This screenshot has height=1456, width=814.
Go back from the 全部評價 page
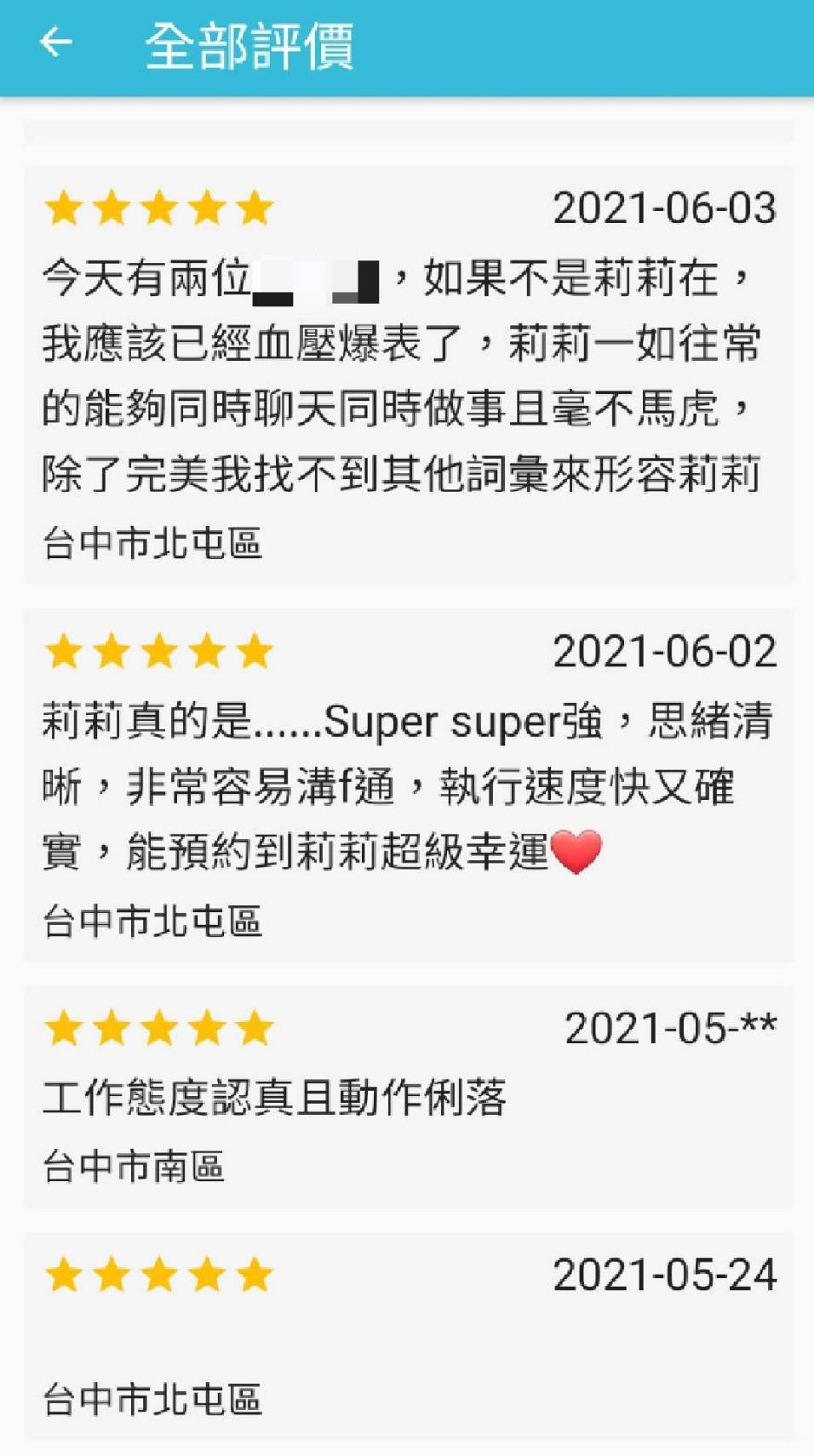[56, 43]
